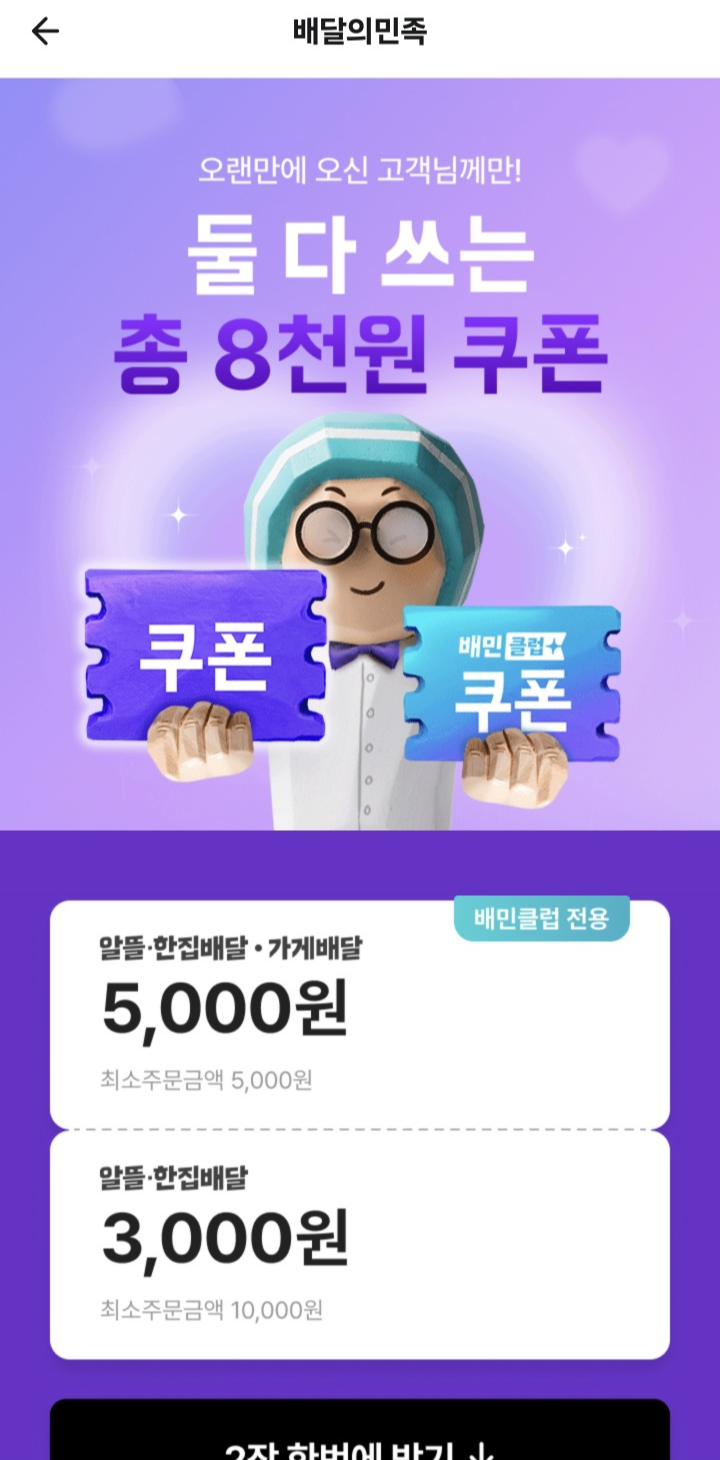The image size is (720, 1460).
Task: Click the 오랜만에 오신 고객님께만! banner text
Action: (x=360, y=172)
